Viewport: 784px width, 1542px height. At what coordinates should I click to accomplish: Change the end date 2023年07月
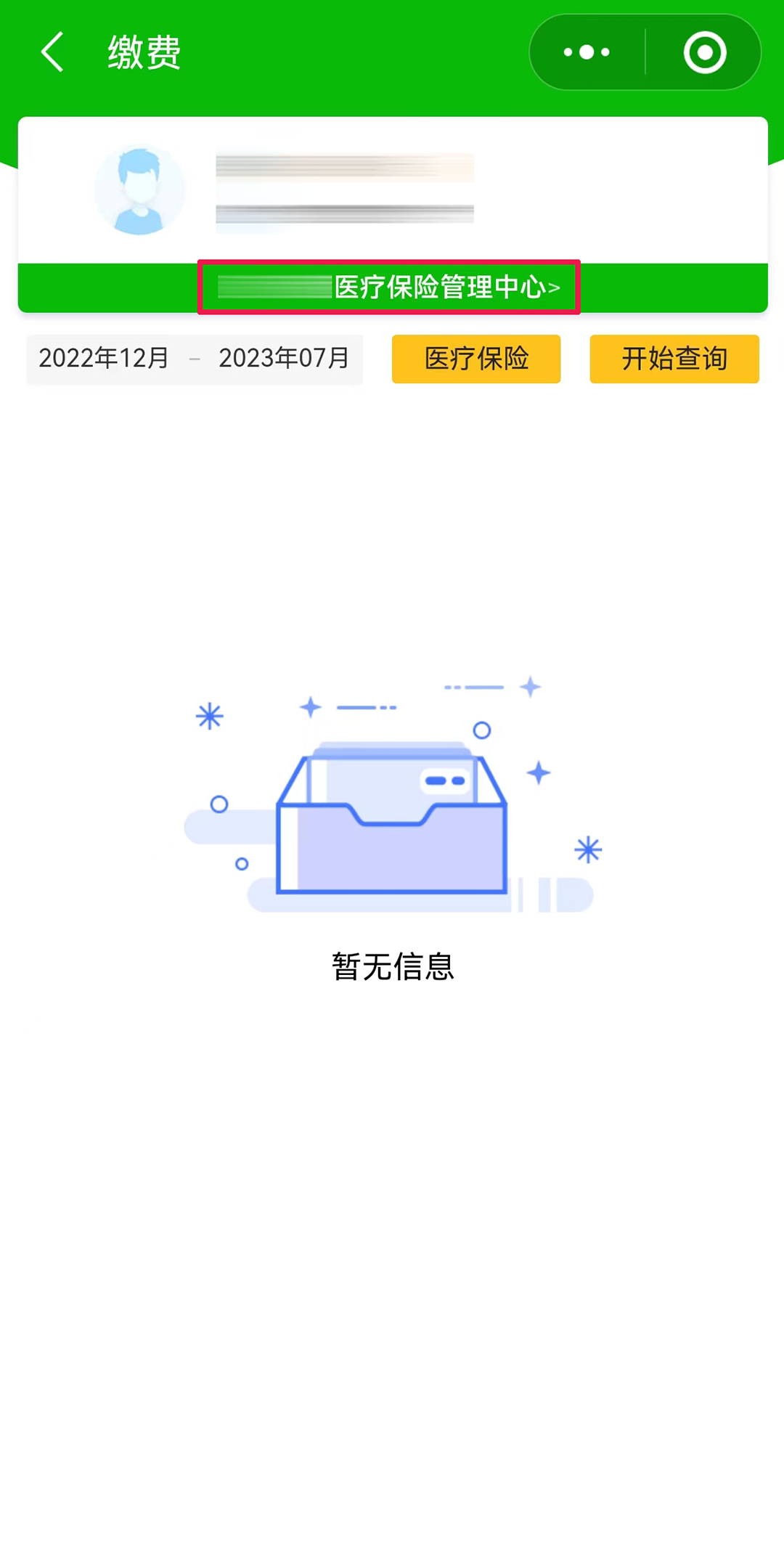284,358
